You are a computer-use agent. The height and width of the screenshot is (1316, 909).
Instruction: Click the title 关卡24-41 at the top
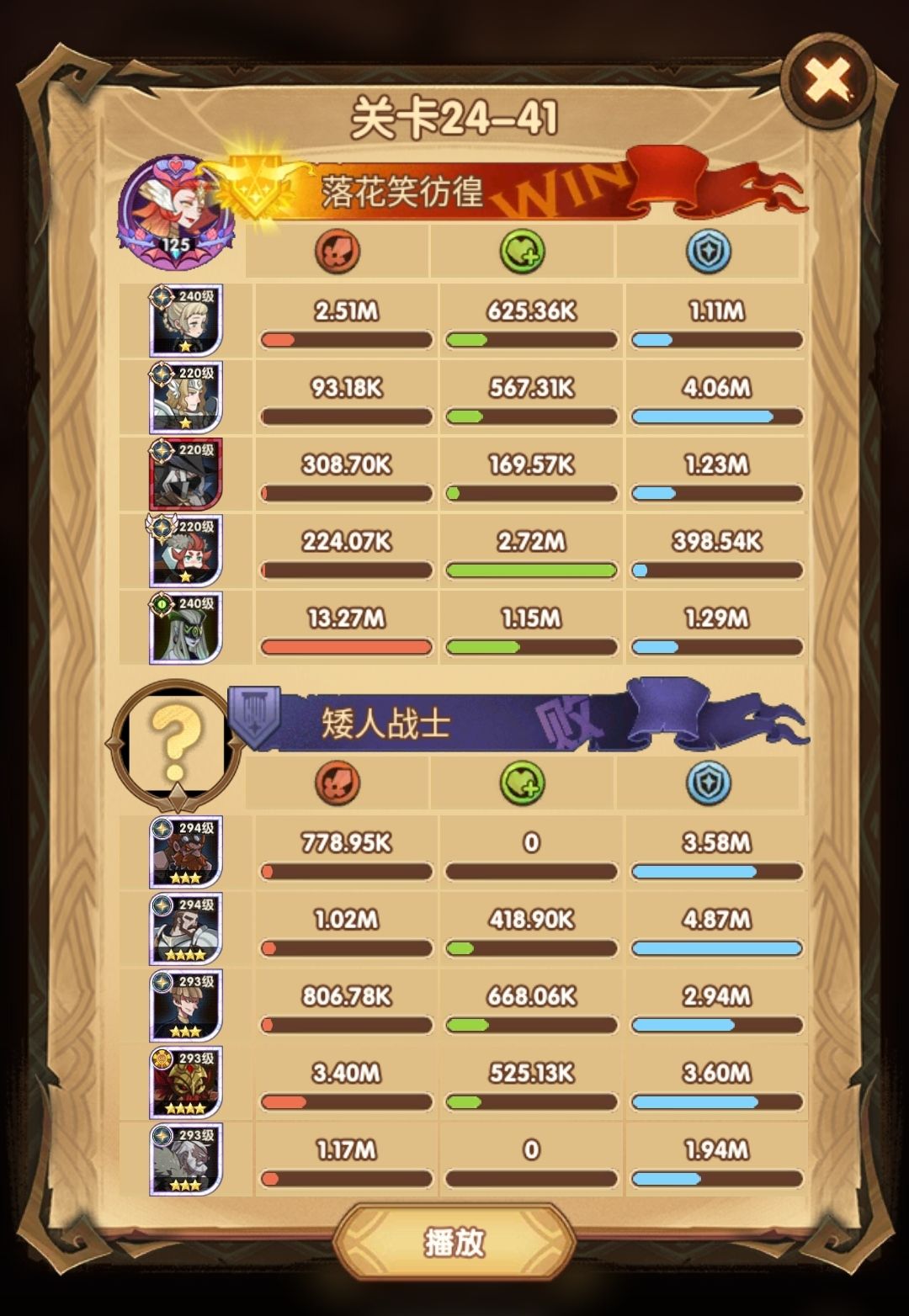454,118
